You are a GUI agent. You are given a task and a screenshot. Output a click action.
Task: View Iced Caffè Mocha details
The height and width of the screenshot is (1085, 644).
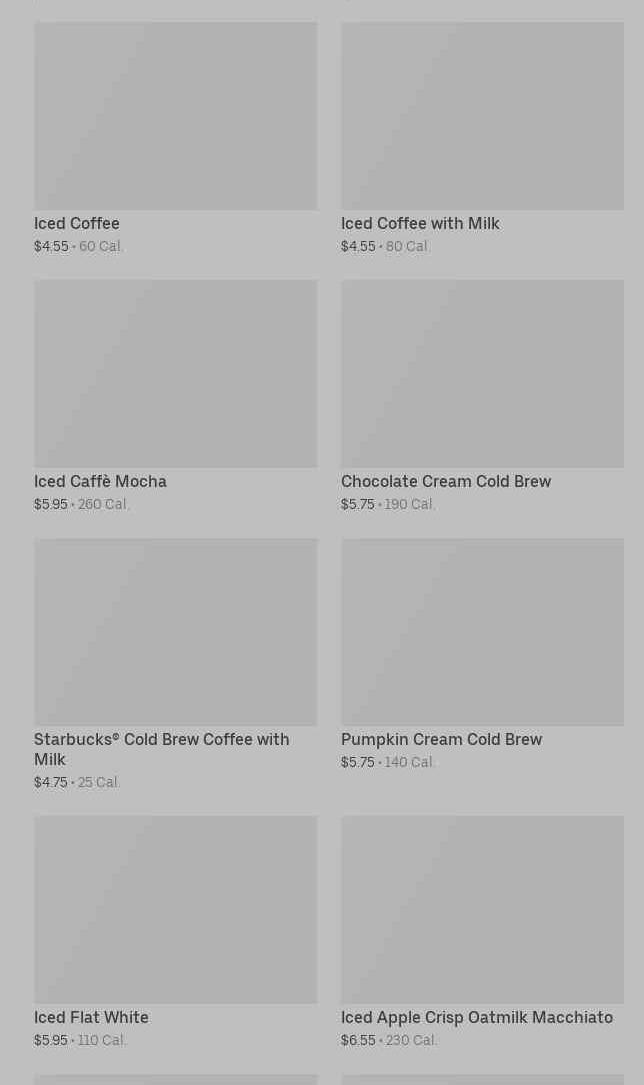(176, 396)
